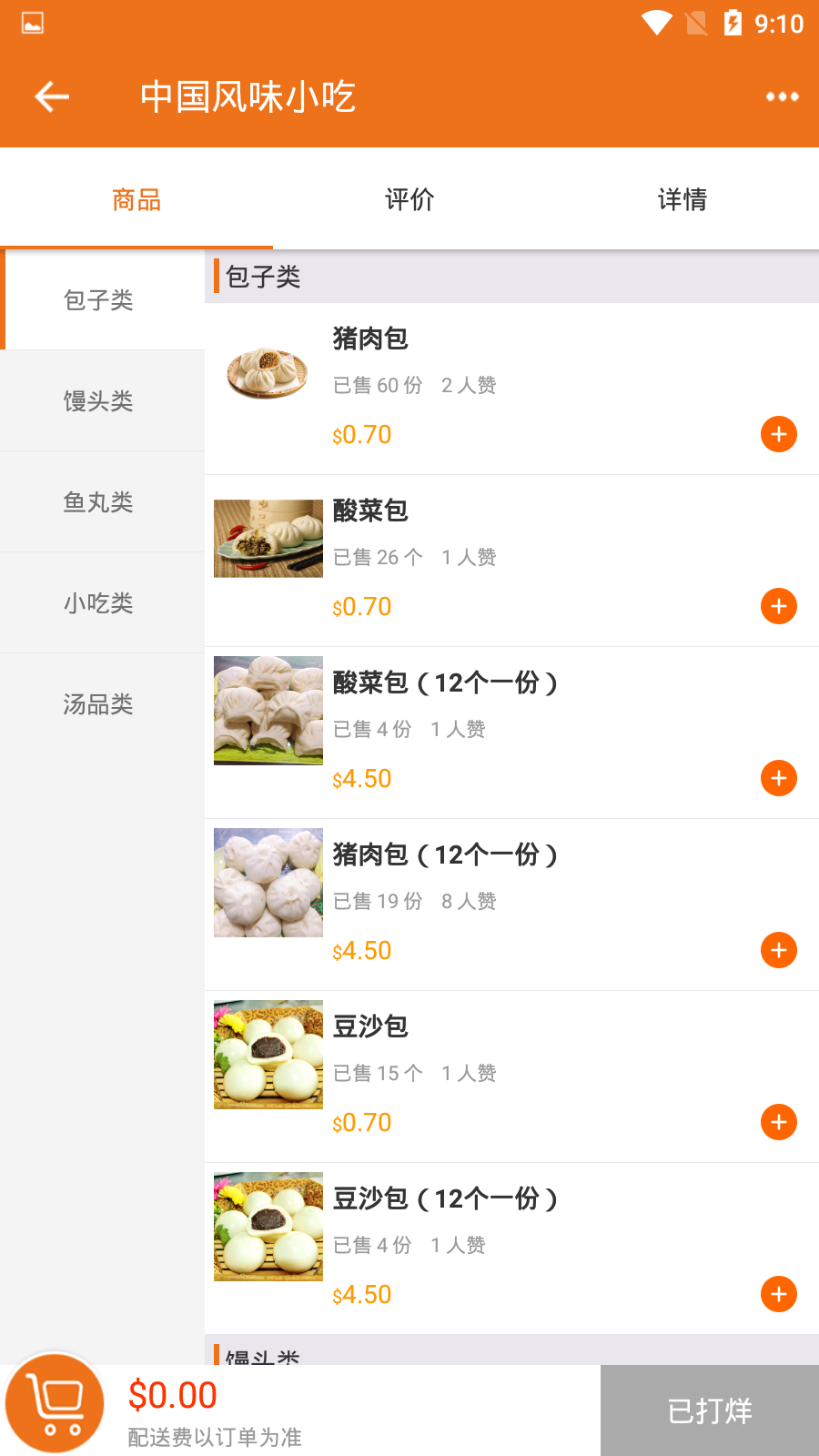Tap the 已打烊 button
Image resolution: width=819 pixels, height=1456 pixels.
[x=710, y=1410]
